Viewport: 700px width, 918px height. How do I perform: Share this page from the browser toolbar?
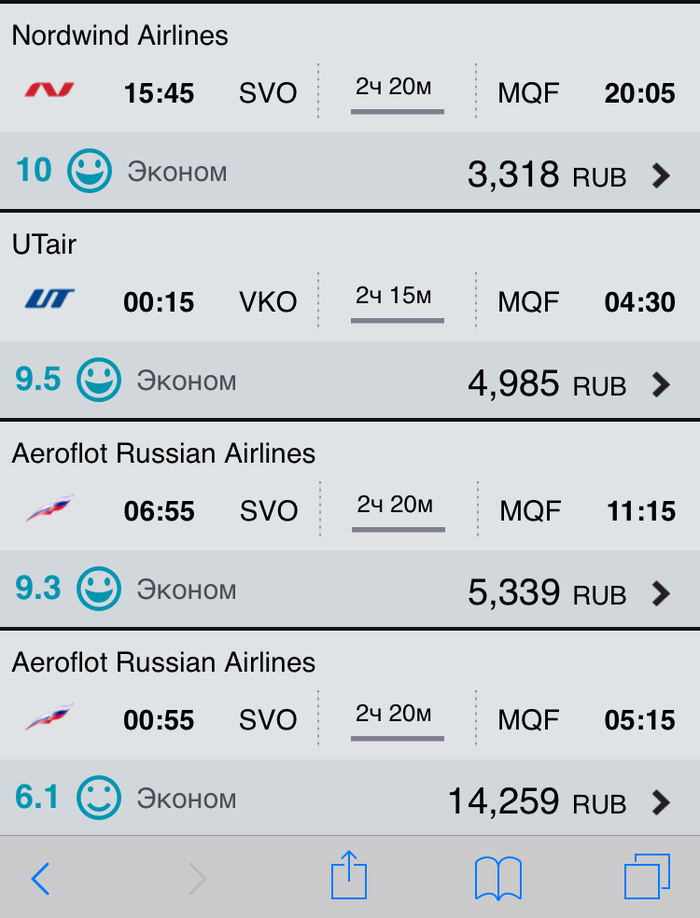(x=349, y=877)
